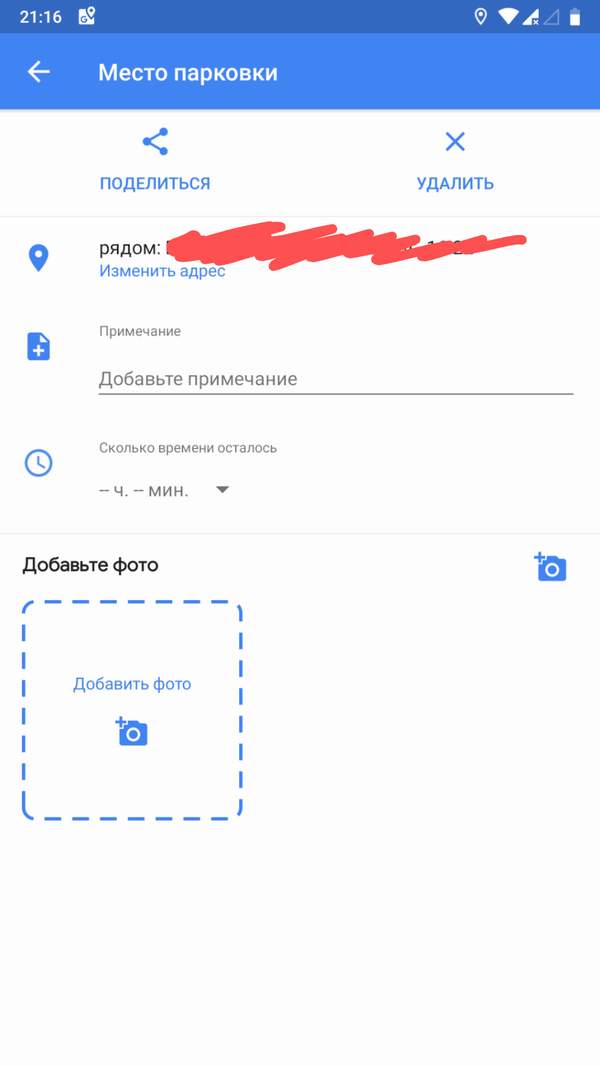Open the Добавить фото dashed tile
Screen dimensions: 600x1066
click(132, 710)
